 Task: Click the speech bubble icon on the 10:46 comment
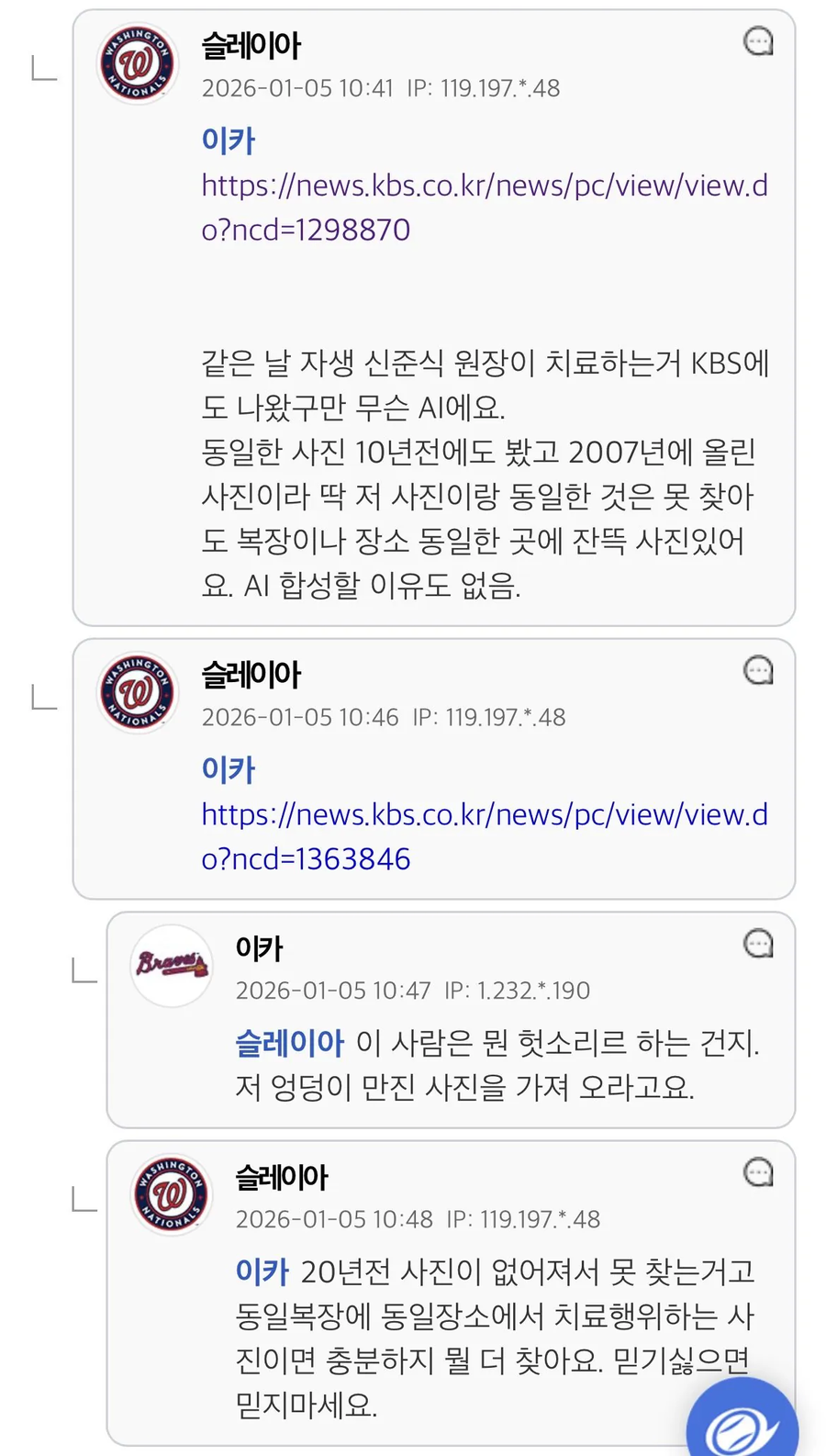pyautogui.click(x=756, y=670)
